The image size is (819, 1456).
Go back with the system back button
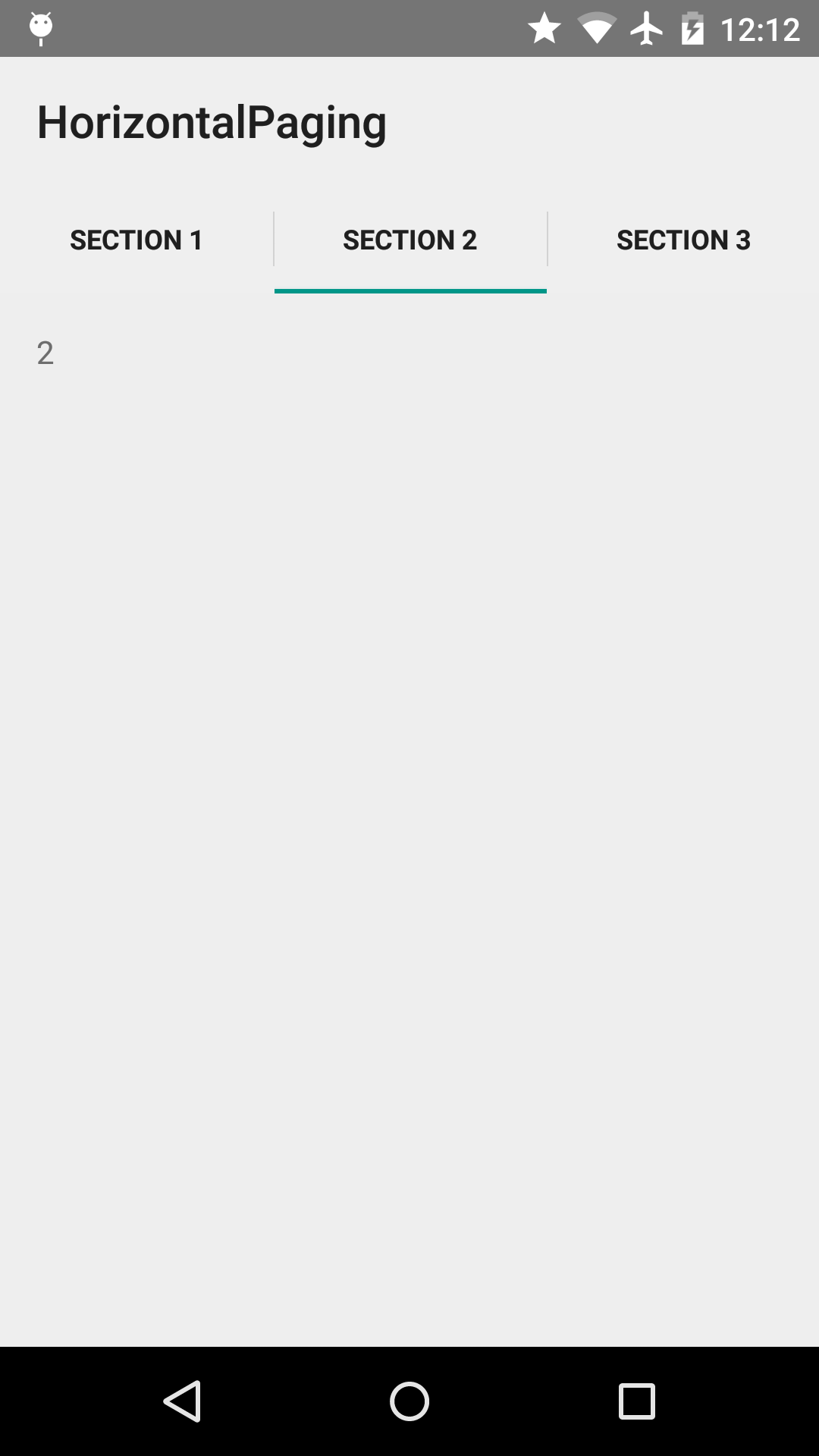182,1401
